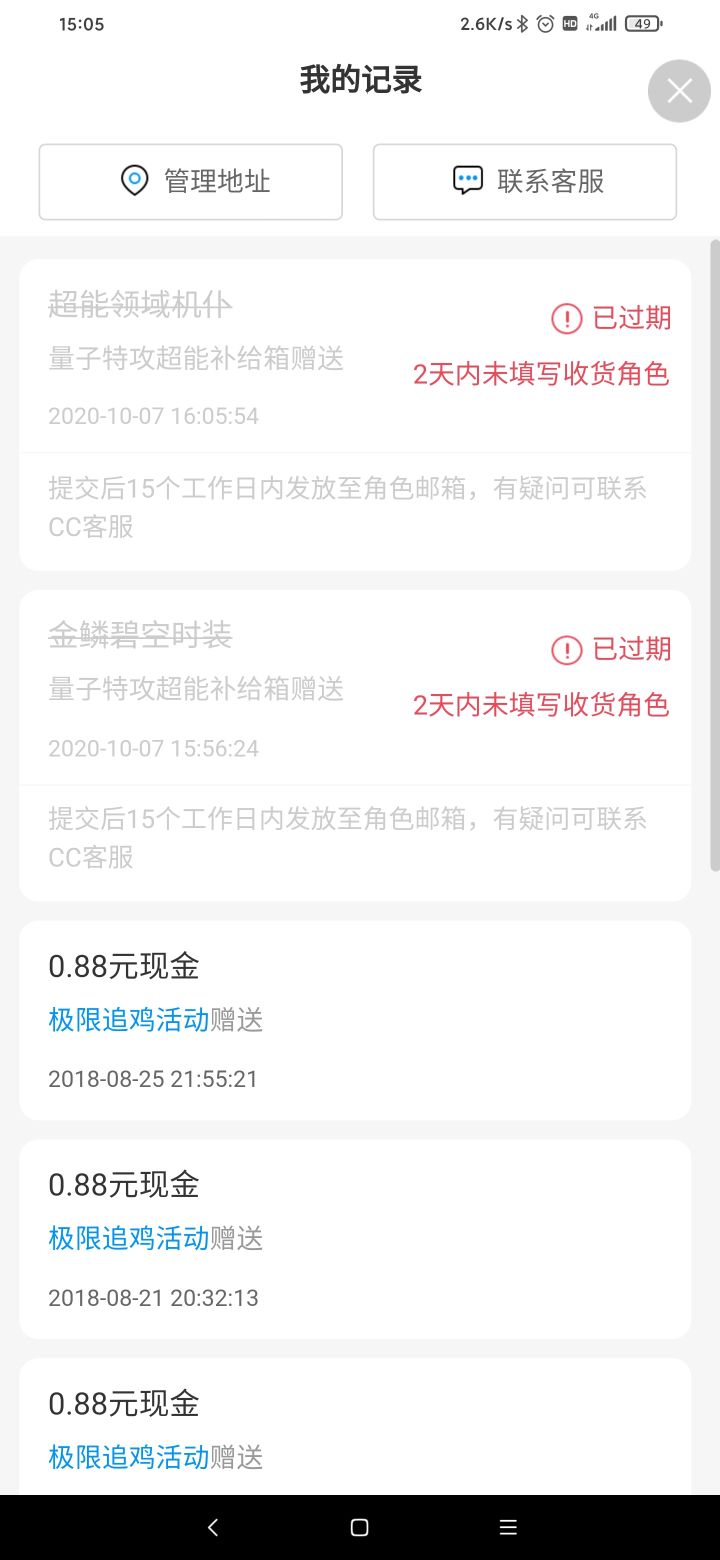This screenshot has height=1560, width=720.
Task: Close the 我的记录 page
Action: tap(679, 91)
